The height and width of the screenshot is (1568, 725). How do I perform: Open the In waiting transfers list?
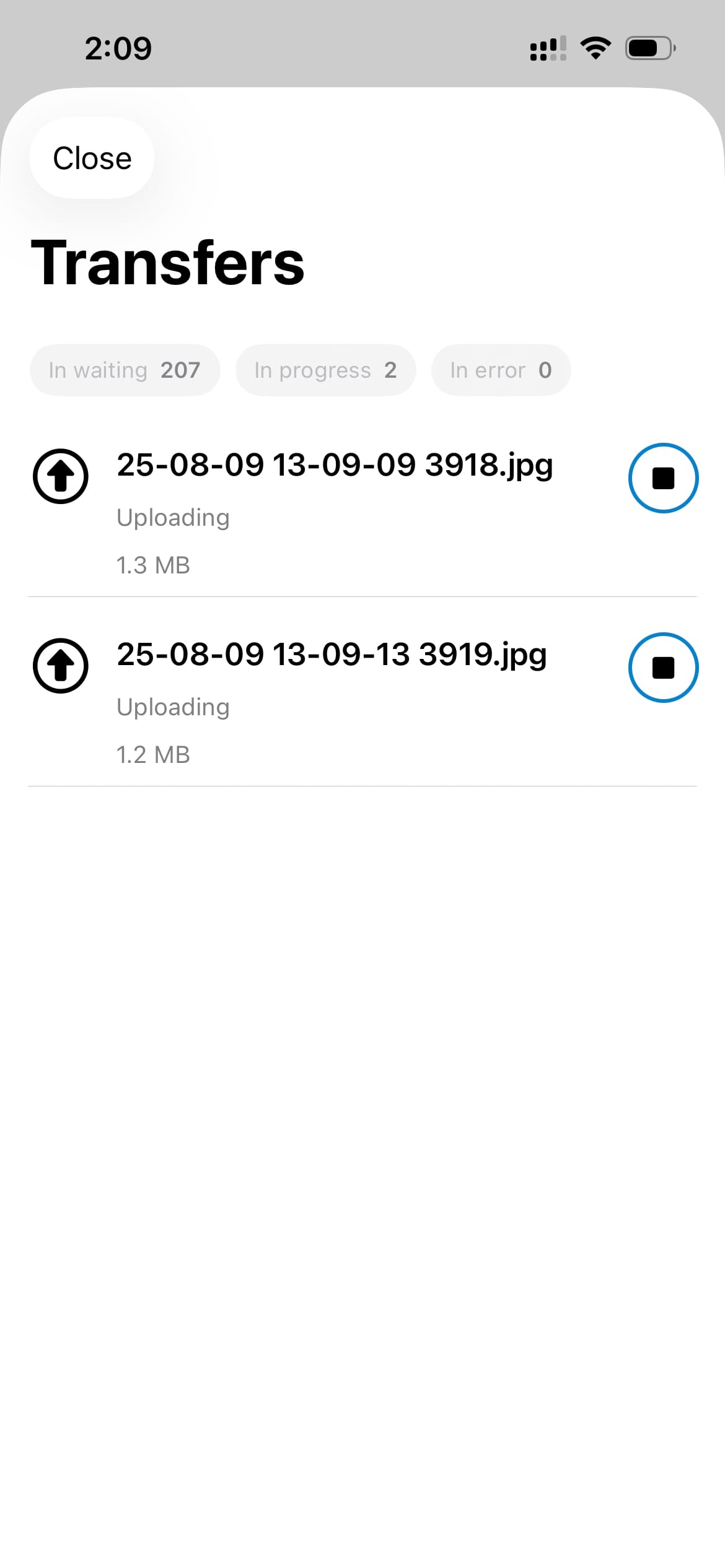[x=125, y=370]
